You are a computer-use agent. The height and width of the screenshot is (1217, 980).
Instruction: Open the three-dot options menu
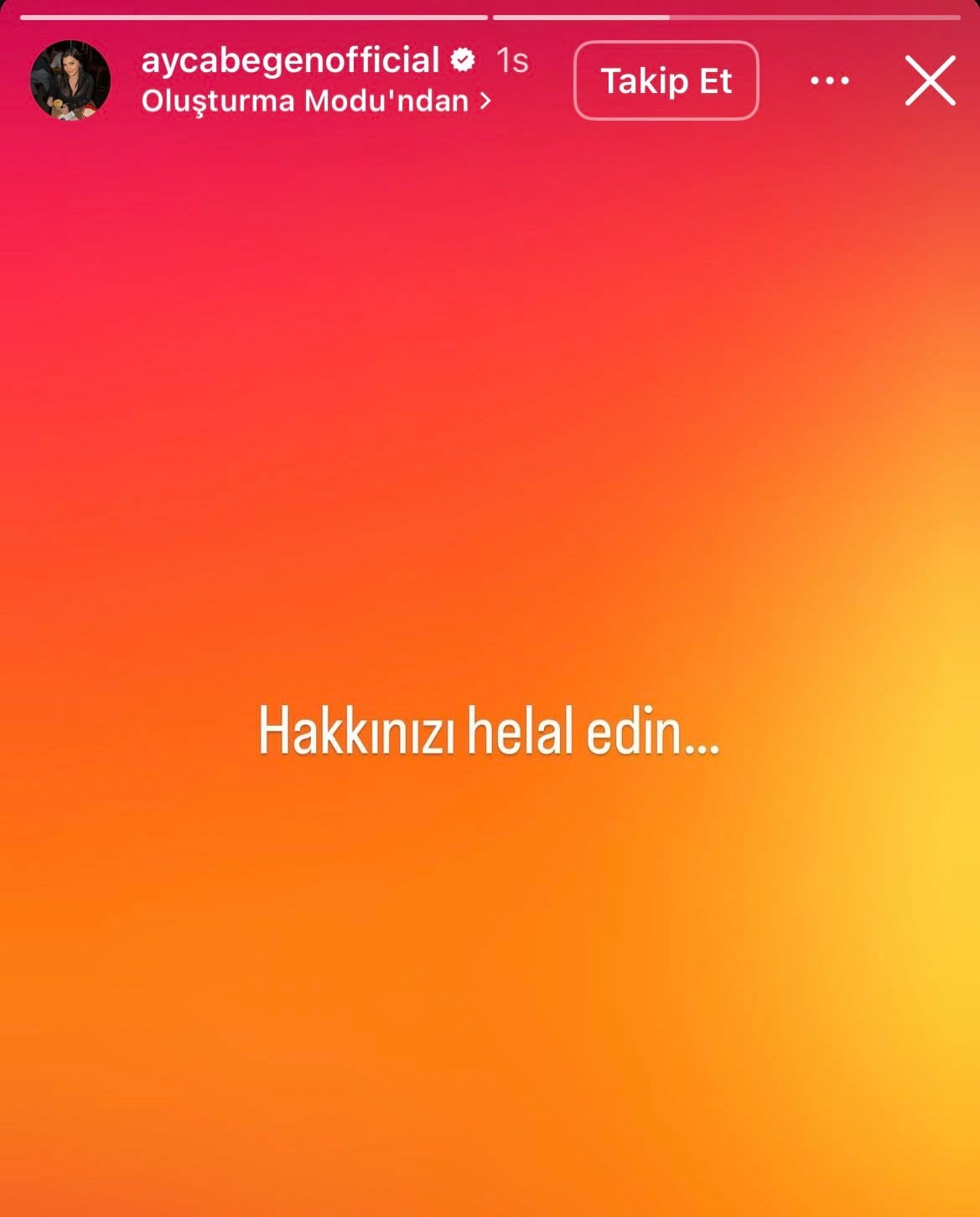829,80
